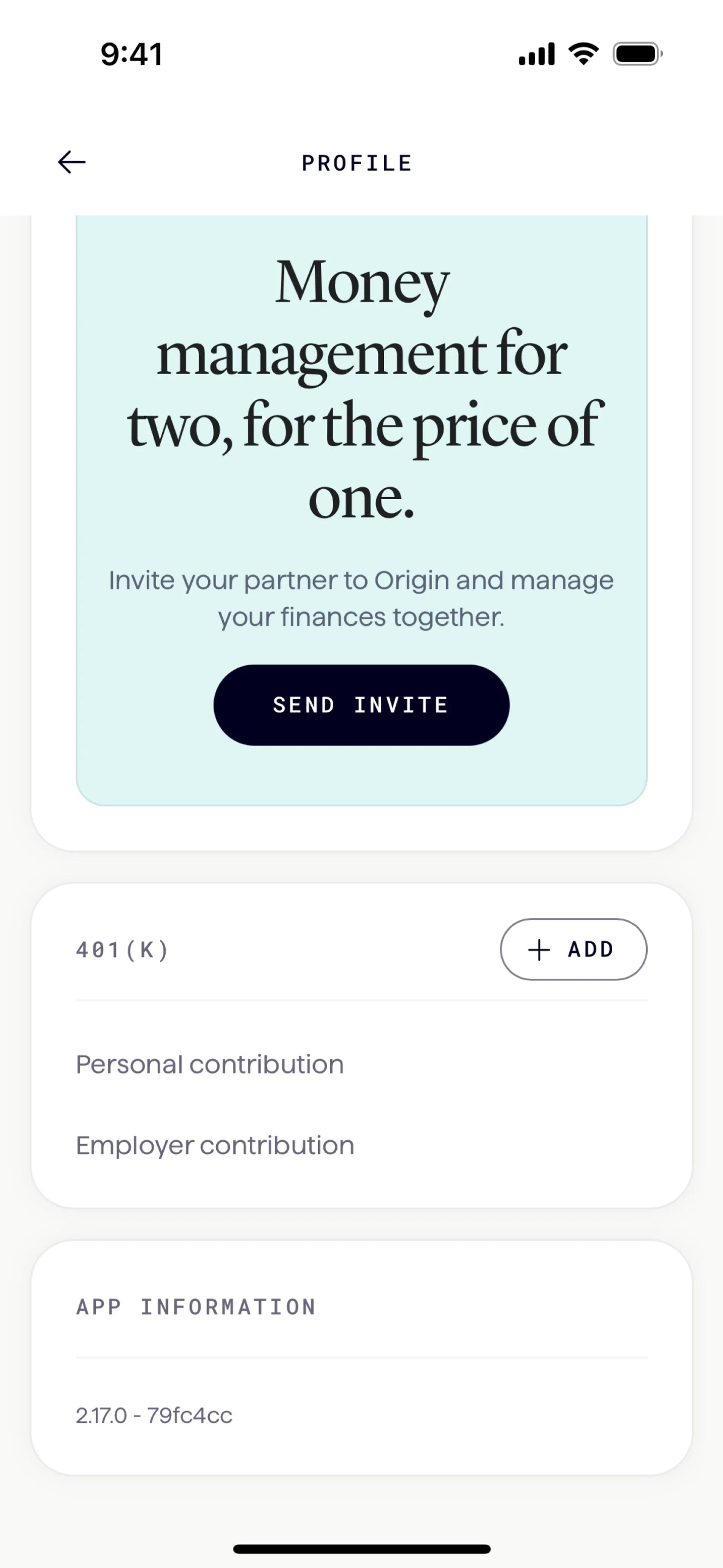Add a 401(k) with the Add button

point(573,949)
